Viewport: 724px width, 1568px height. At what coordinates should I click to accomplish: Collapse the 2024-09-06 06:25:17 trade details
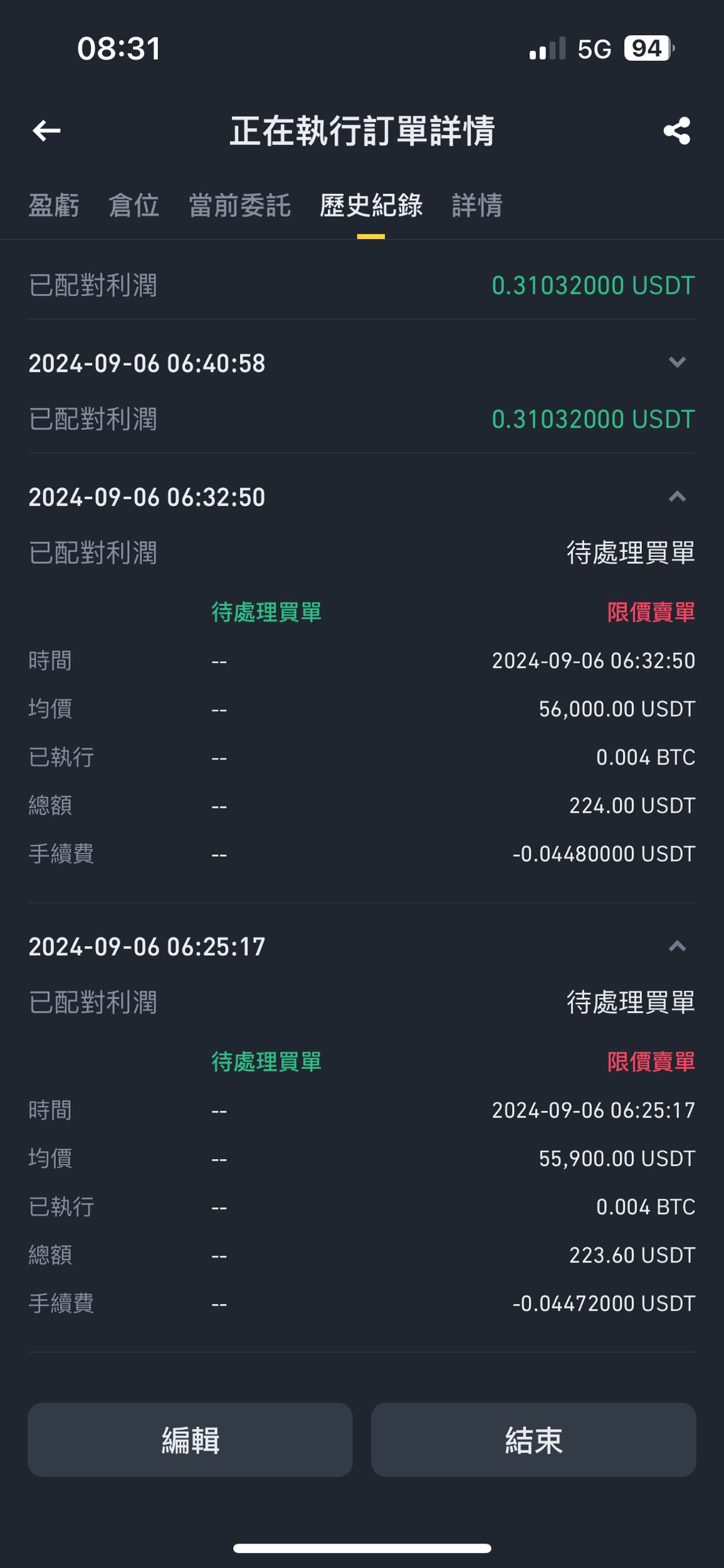pyautogui.click(x=676, y=947)
